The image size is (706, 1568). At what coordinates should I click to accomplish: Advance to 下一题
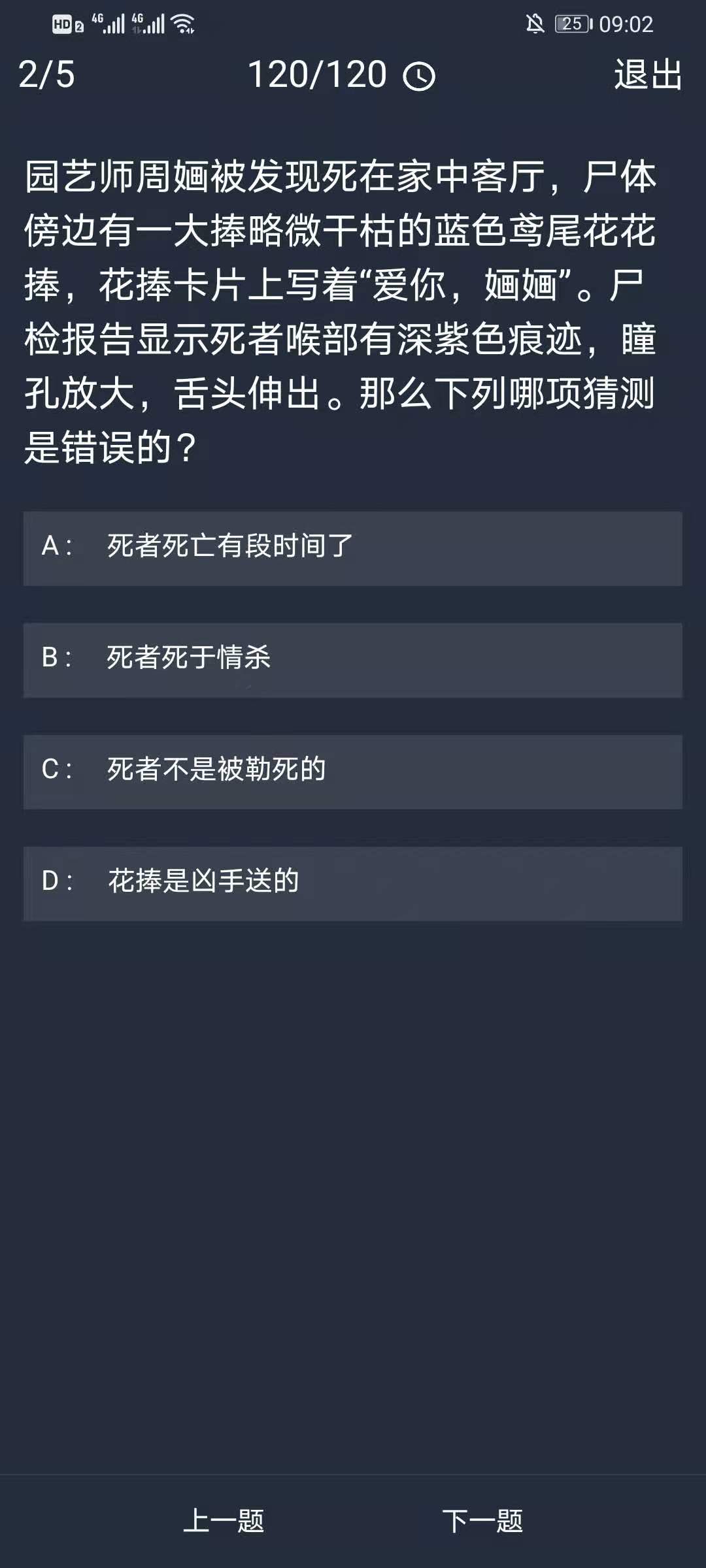point(482,1521)
